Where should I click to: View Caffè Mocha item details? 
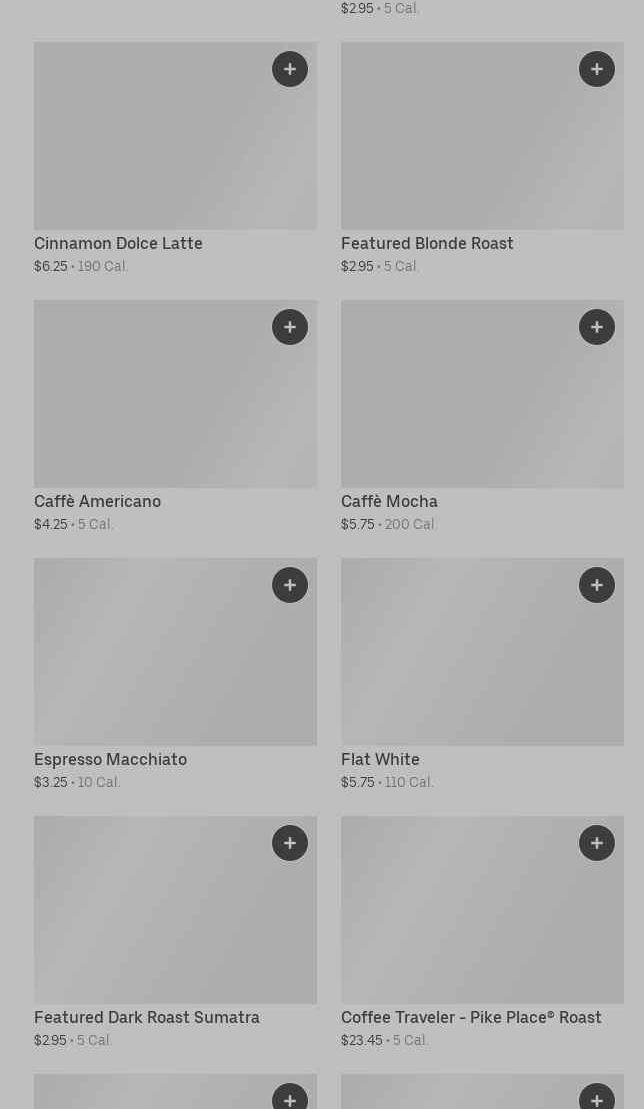tap(482, 417)
